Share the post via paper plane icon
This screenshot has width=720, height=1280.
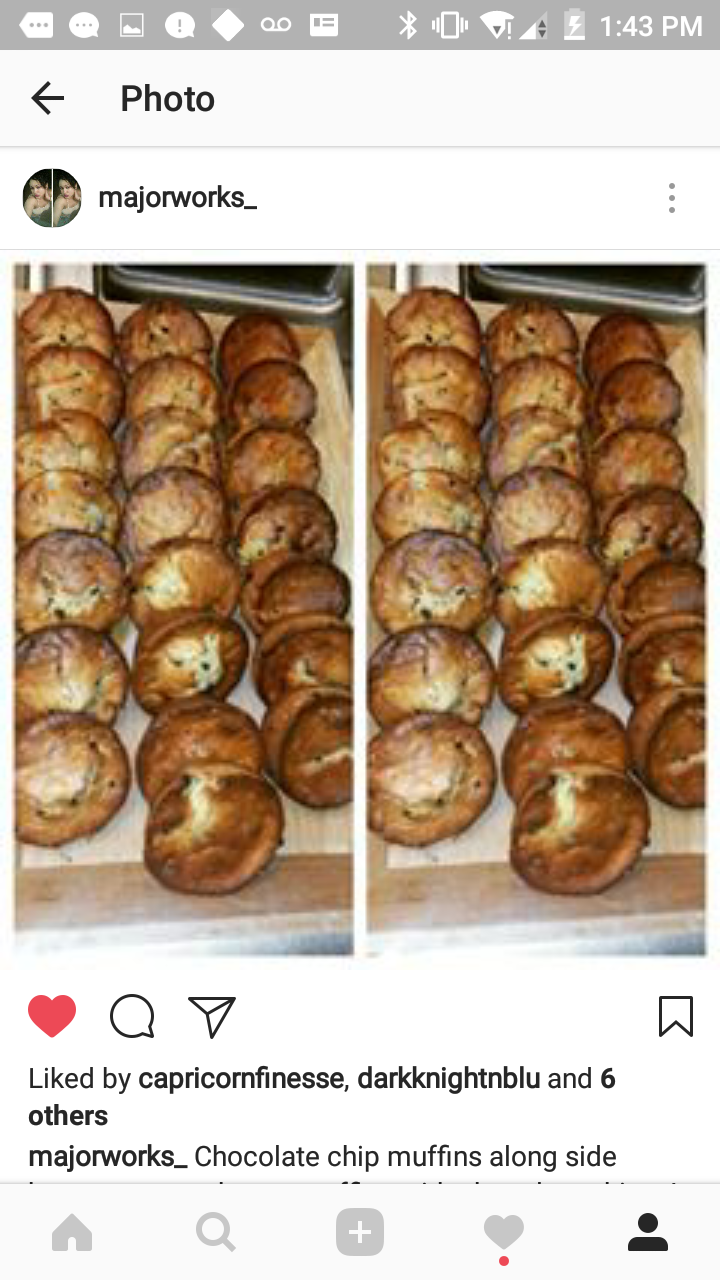click(212, 1016)
